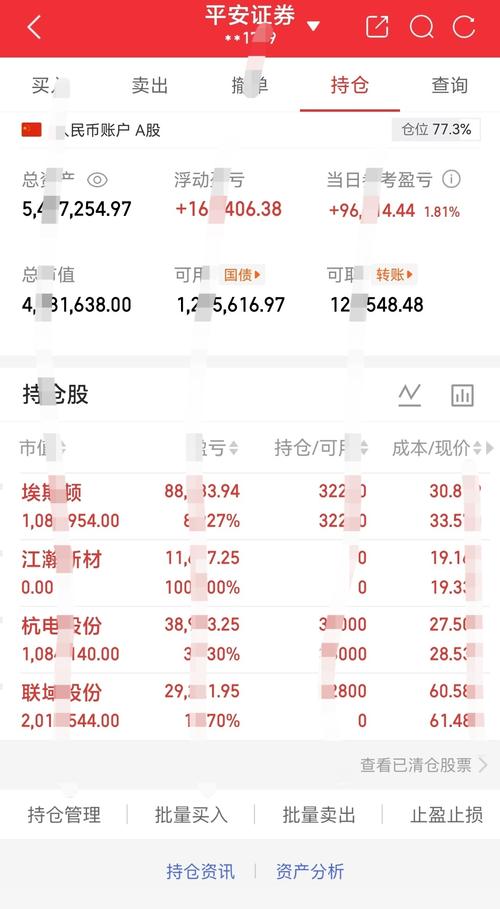This screenshot has height=909, width=500.
Task: Sort holdings by 成本/现价
Action: point(437,448)
